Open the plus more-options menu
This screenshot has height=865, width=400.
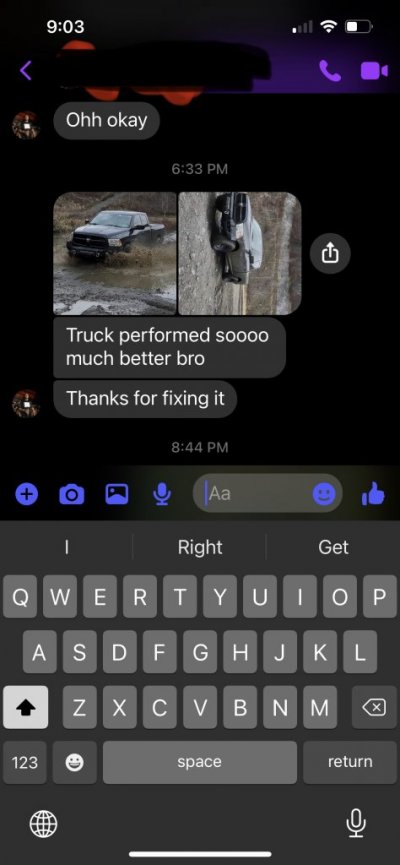26,494
